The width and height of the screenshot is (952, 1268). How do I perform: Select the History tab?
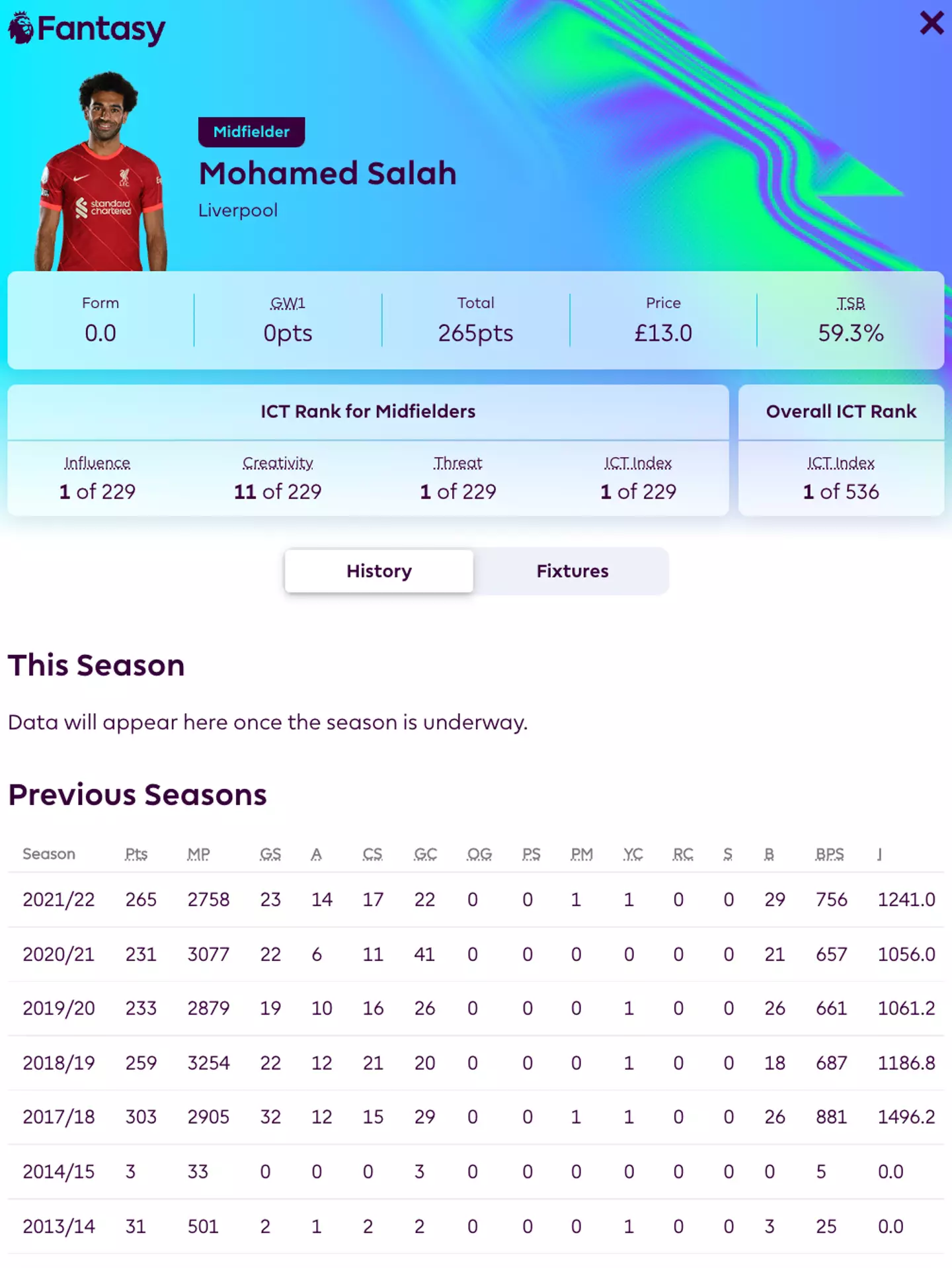[x=379, y=571]
